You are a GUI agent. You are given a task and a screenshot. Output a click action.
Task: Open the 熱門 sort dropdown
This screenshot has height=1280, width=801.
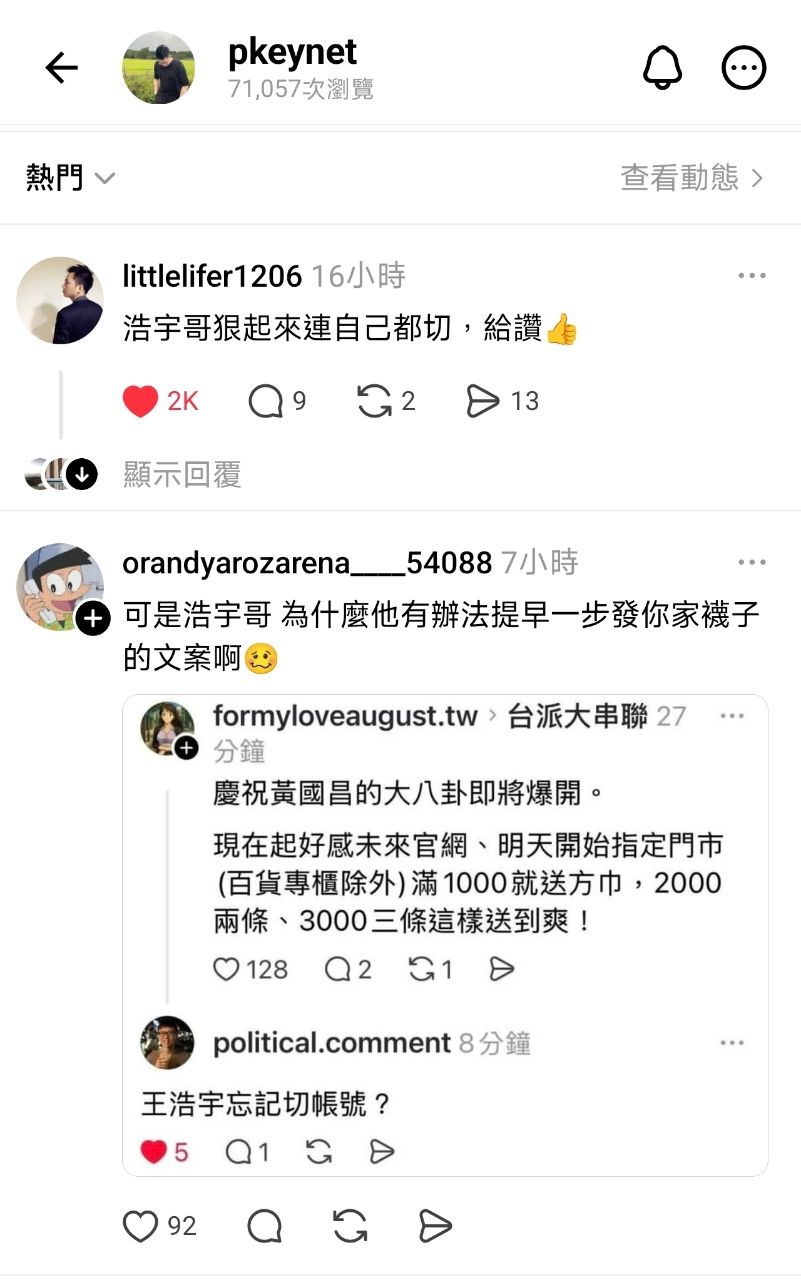click(x=70, y=179)
